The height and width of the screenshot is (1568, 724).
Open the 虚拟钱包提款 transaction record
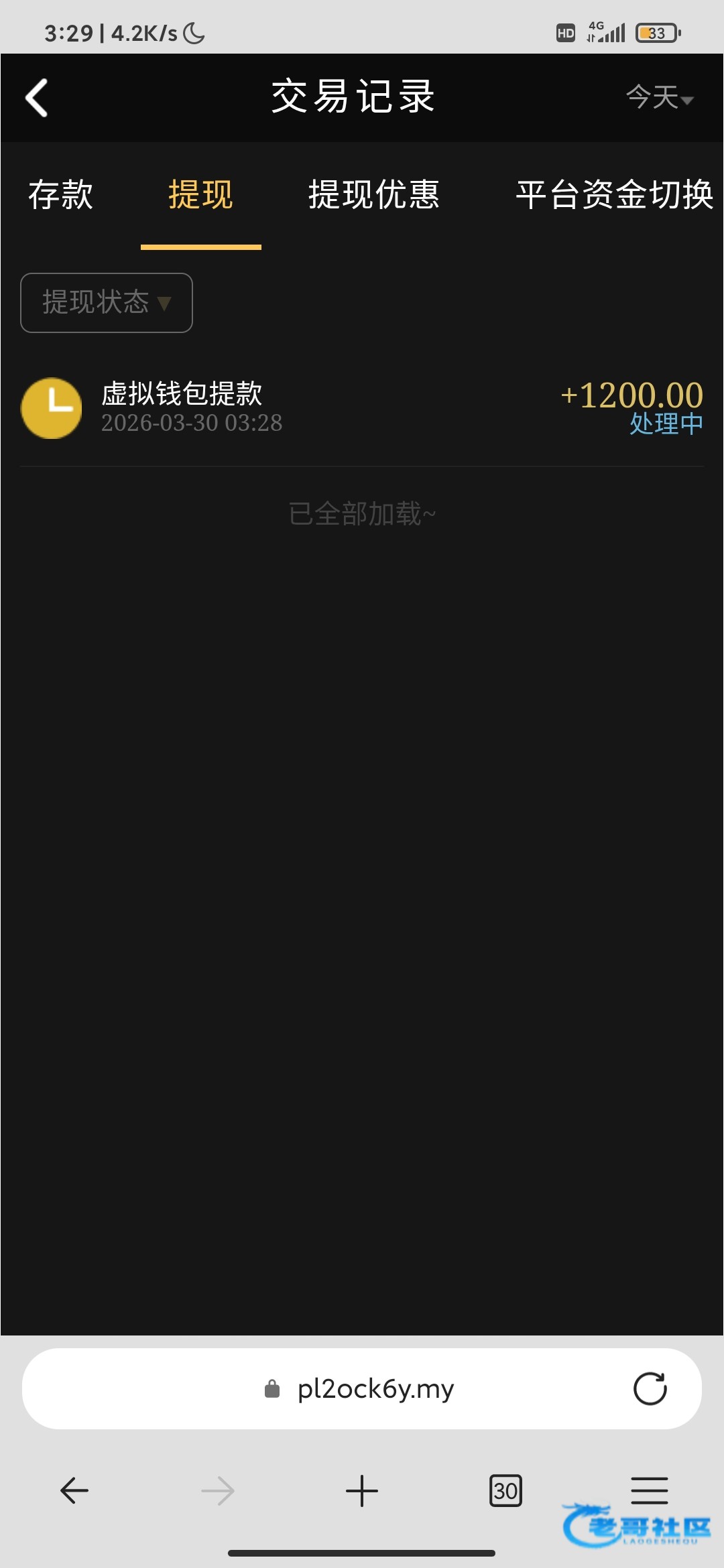point(362,408)
